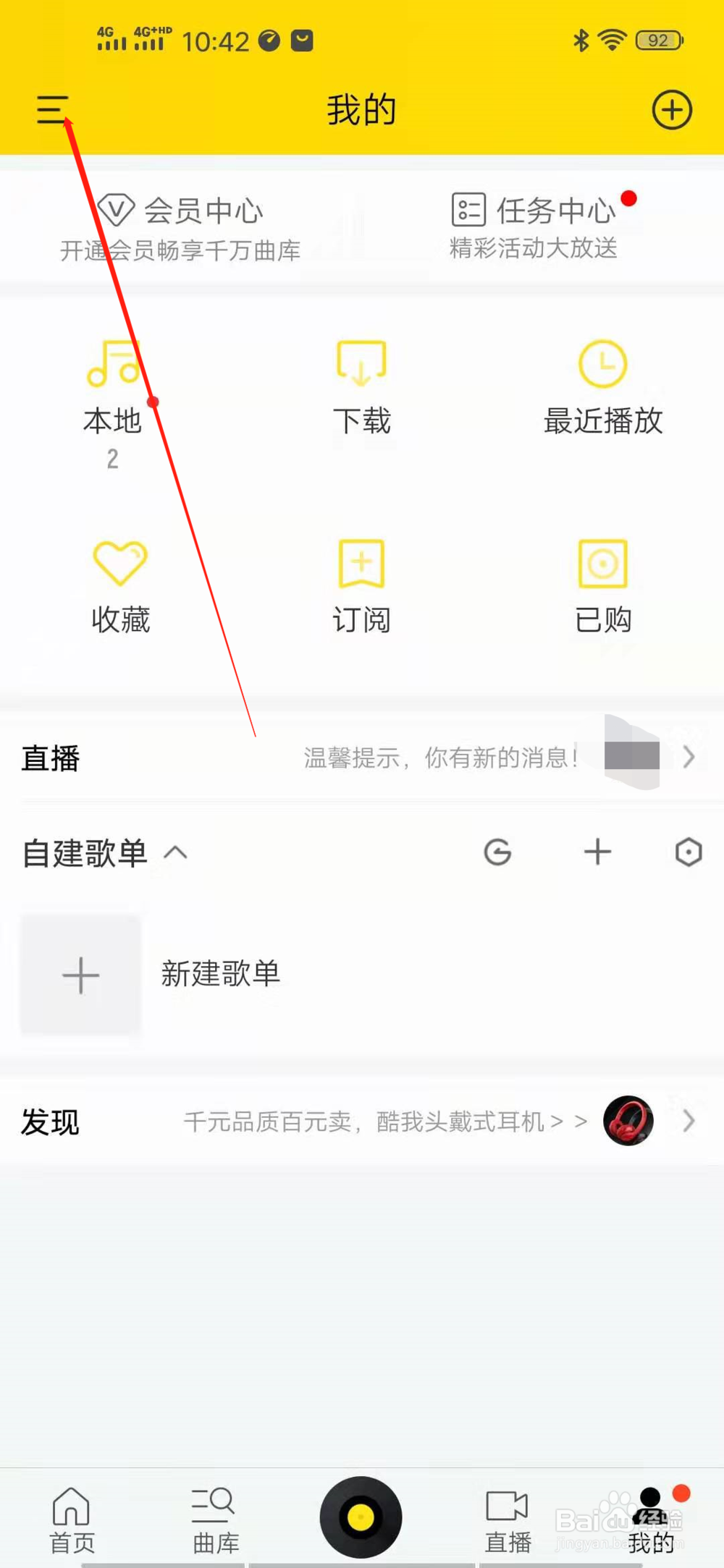Expand the 直播 row arrow
The width and height of the screenshot is (724, 1568).
click(x=689, y=758)
